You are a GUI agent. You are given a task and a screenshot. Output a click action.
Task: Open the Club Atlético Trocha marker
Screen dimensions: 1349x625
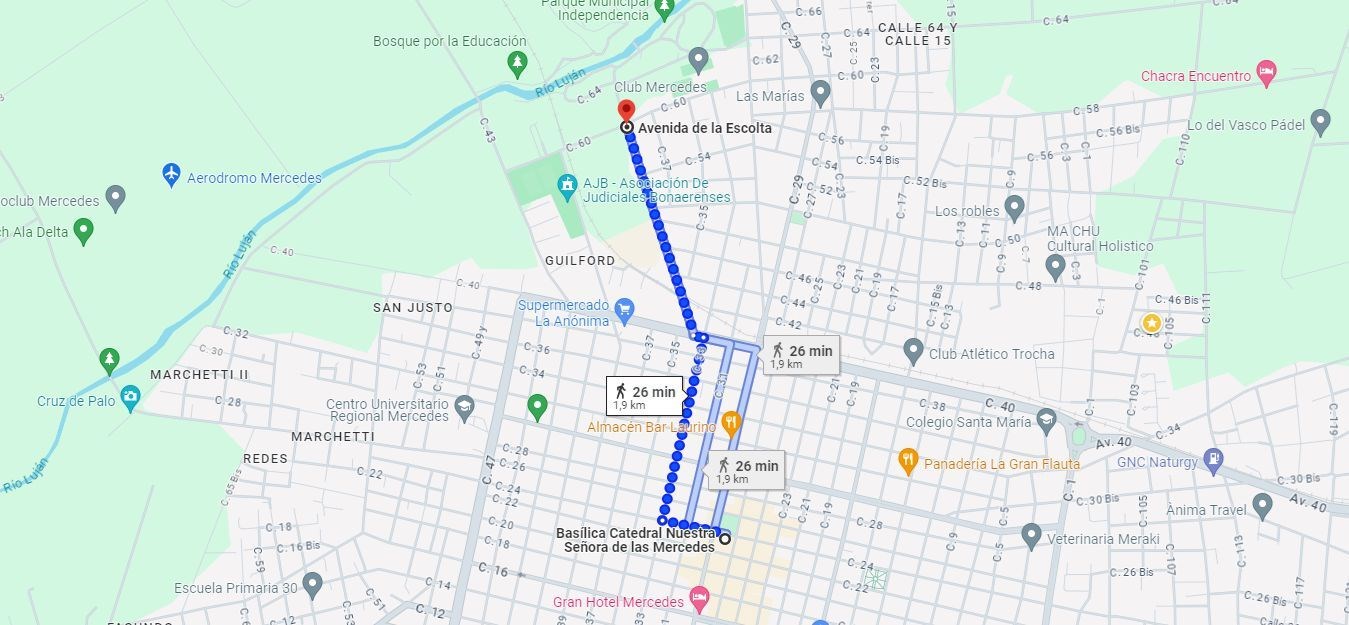[912, 350]
